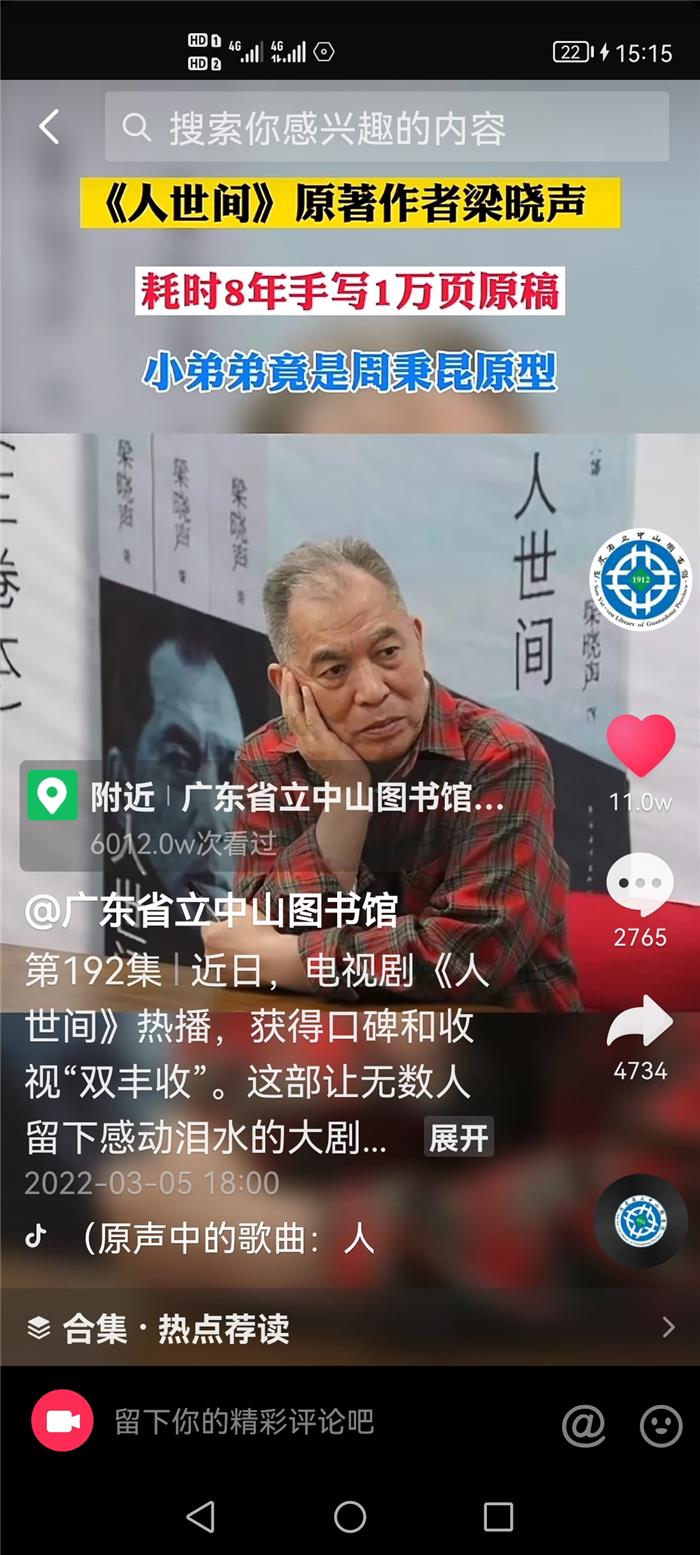Open the emoji picker
Image resolution: width=700 pixels, height=1555 pixels.
660,1424
